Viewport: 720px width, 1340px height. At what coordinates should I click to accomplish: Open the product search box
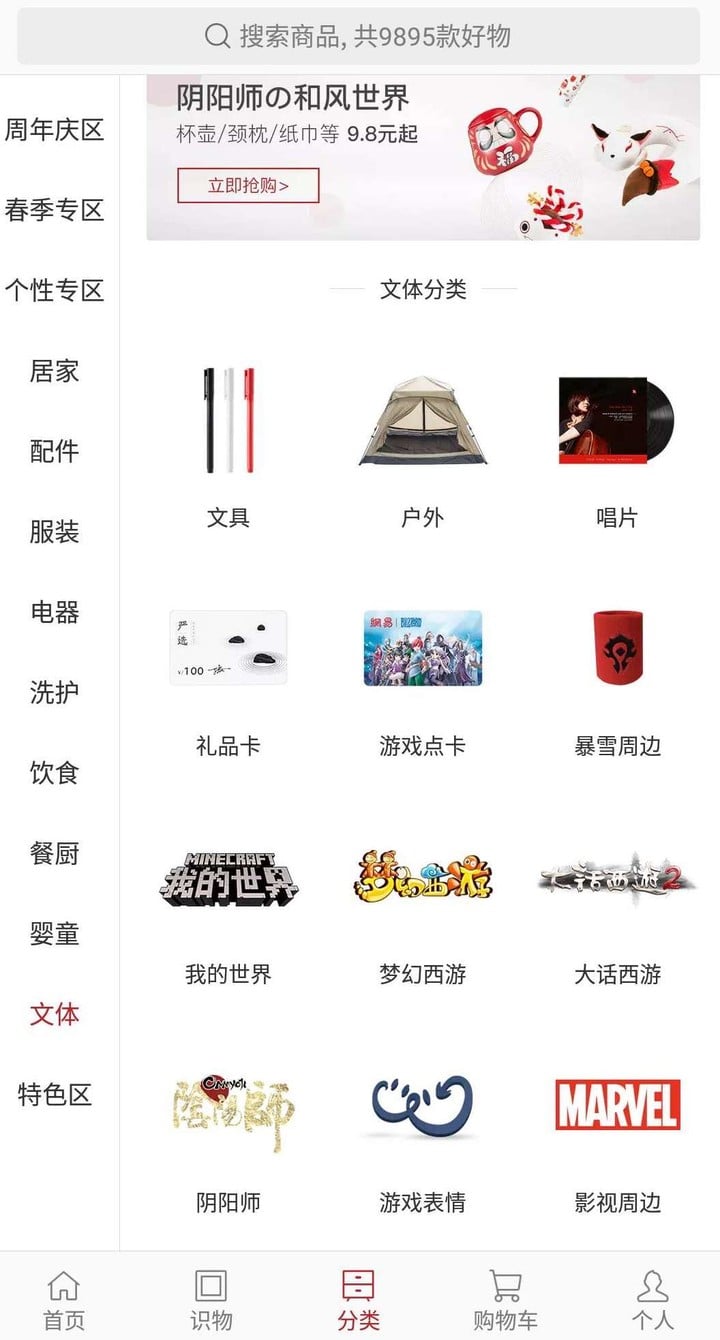tap(358, 37)
